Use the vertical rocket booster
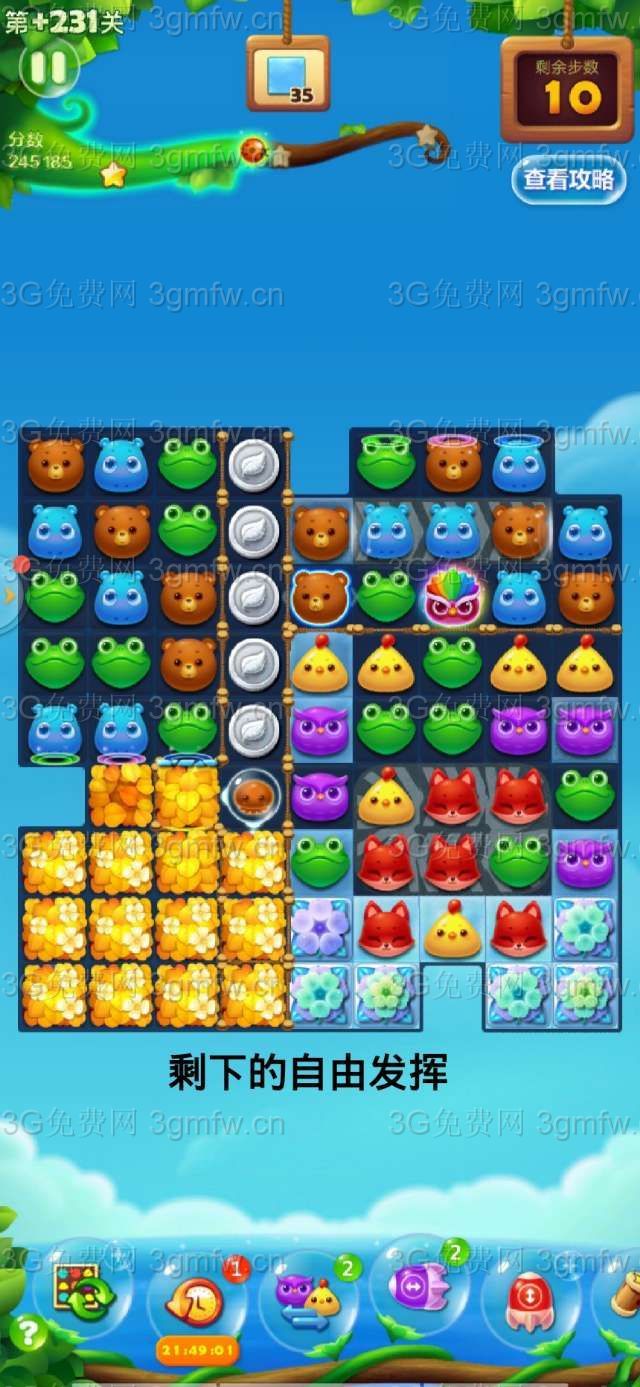This screenshot has width=640, height=1387. point(529,1300)
